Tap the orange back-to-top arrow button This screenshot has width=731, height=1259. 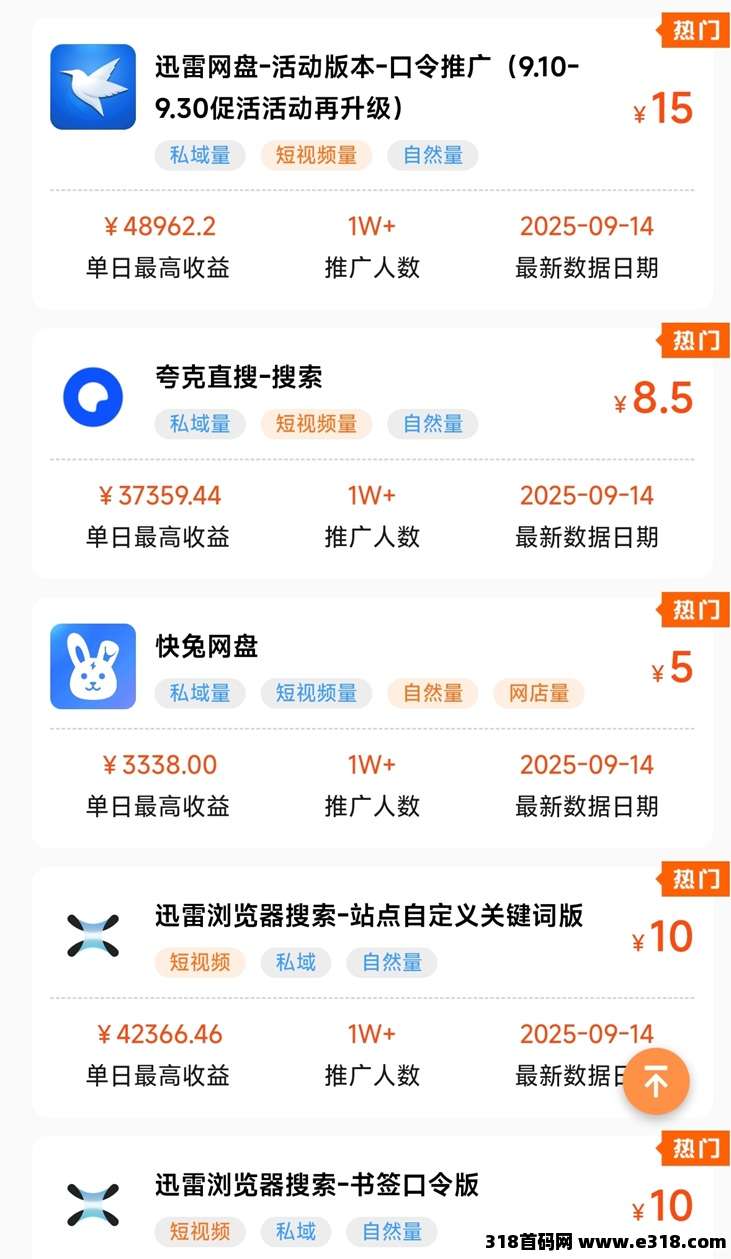click(x=656, y=1081)
